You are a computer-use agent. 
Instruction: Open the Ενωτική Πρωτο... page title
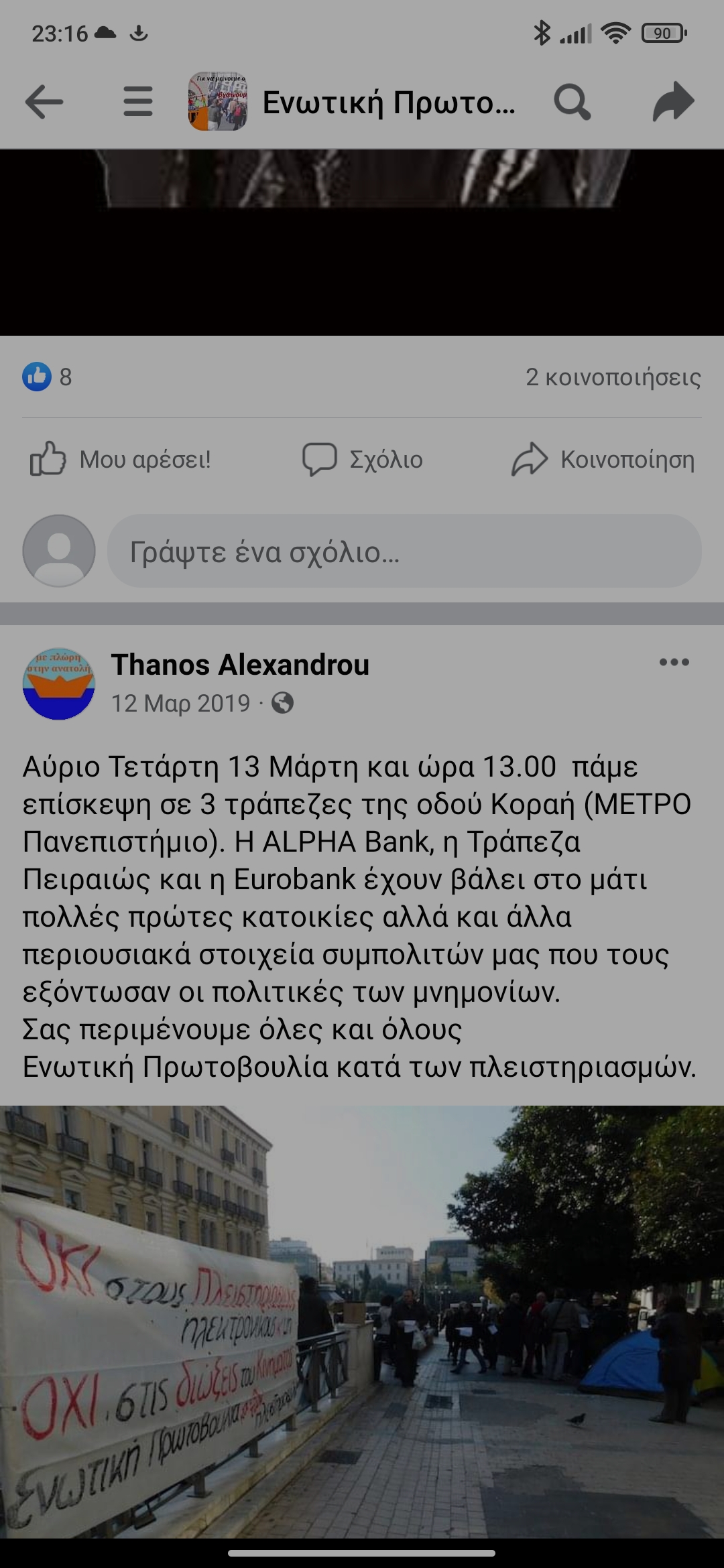(388, 103)
